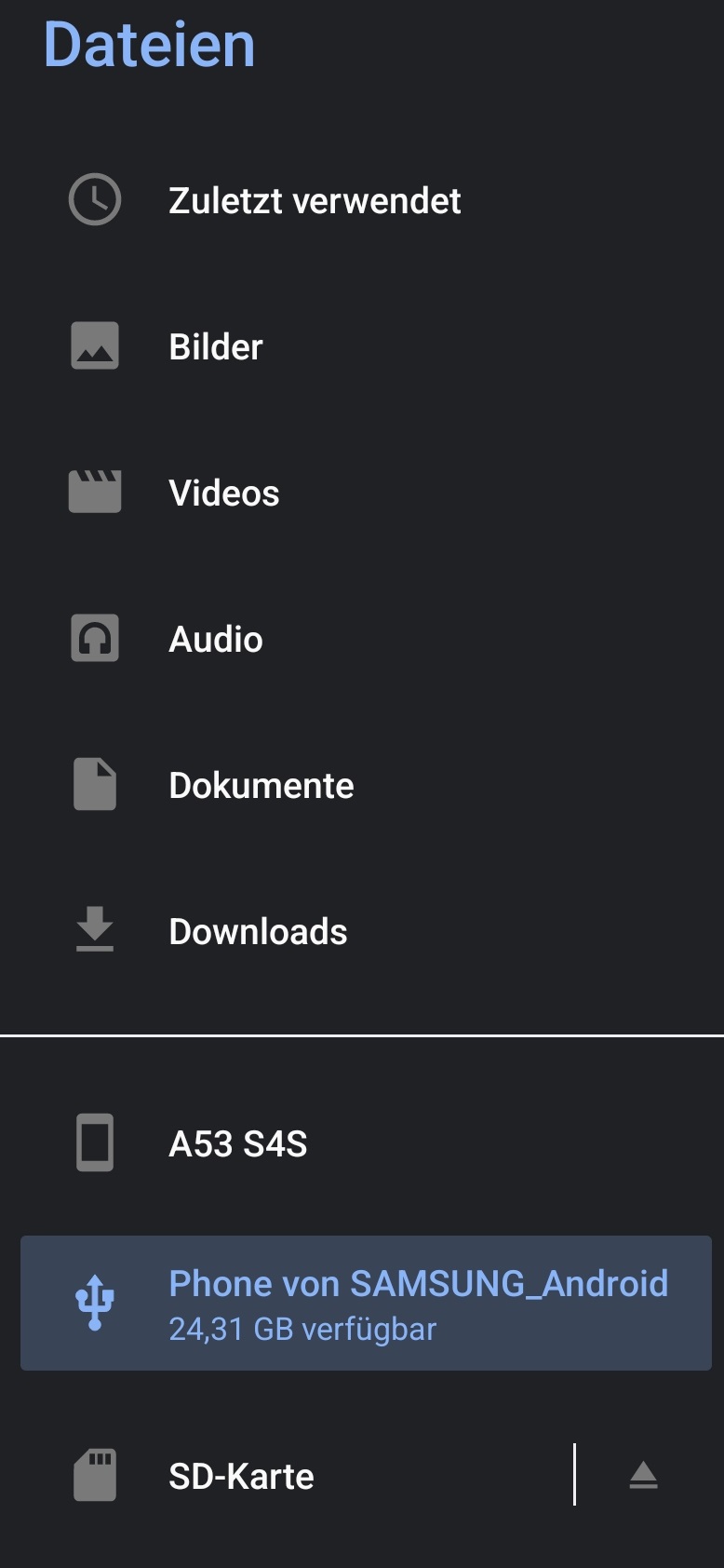Image resolution: width=724 pixels, height=1568 pixels.
Task: Go to Audio files
Action: pyautogui.click(x=362, y=639)
